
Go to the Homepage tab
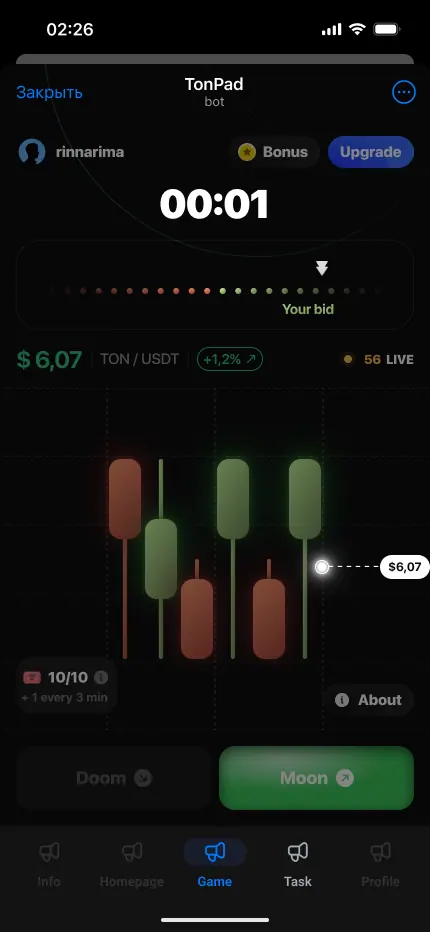131,863
